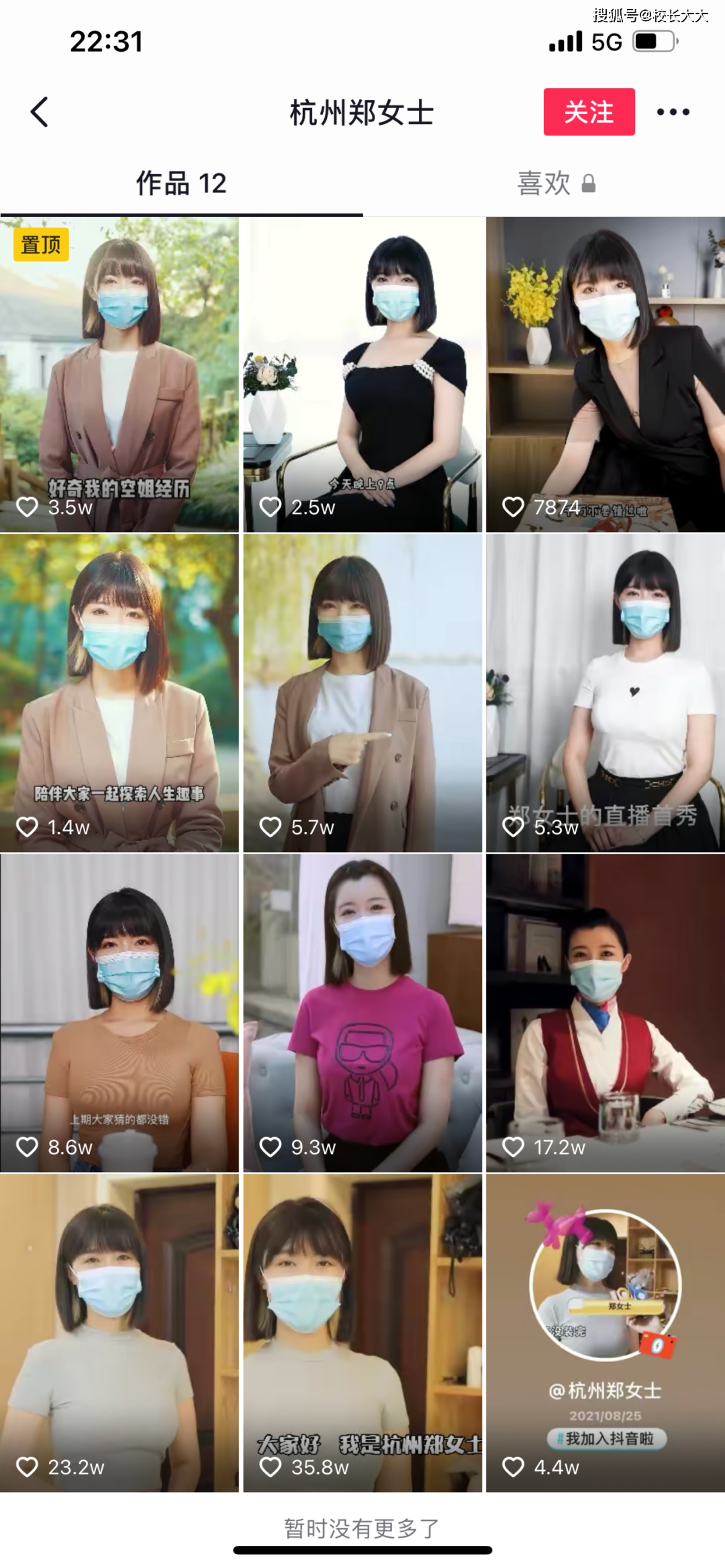Switch to the 作品 12 tab
Screen dimensions: 725x1568
pyautogui.click(x=181, y=183)
